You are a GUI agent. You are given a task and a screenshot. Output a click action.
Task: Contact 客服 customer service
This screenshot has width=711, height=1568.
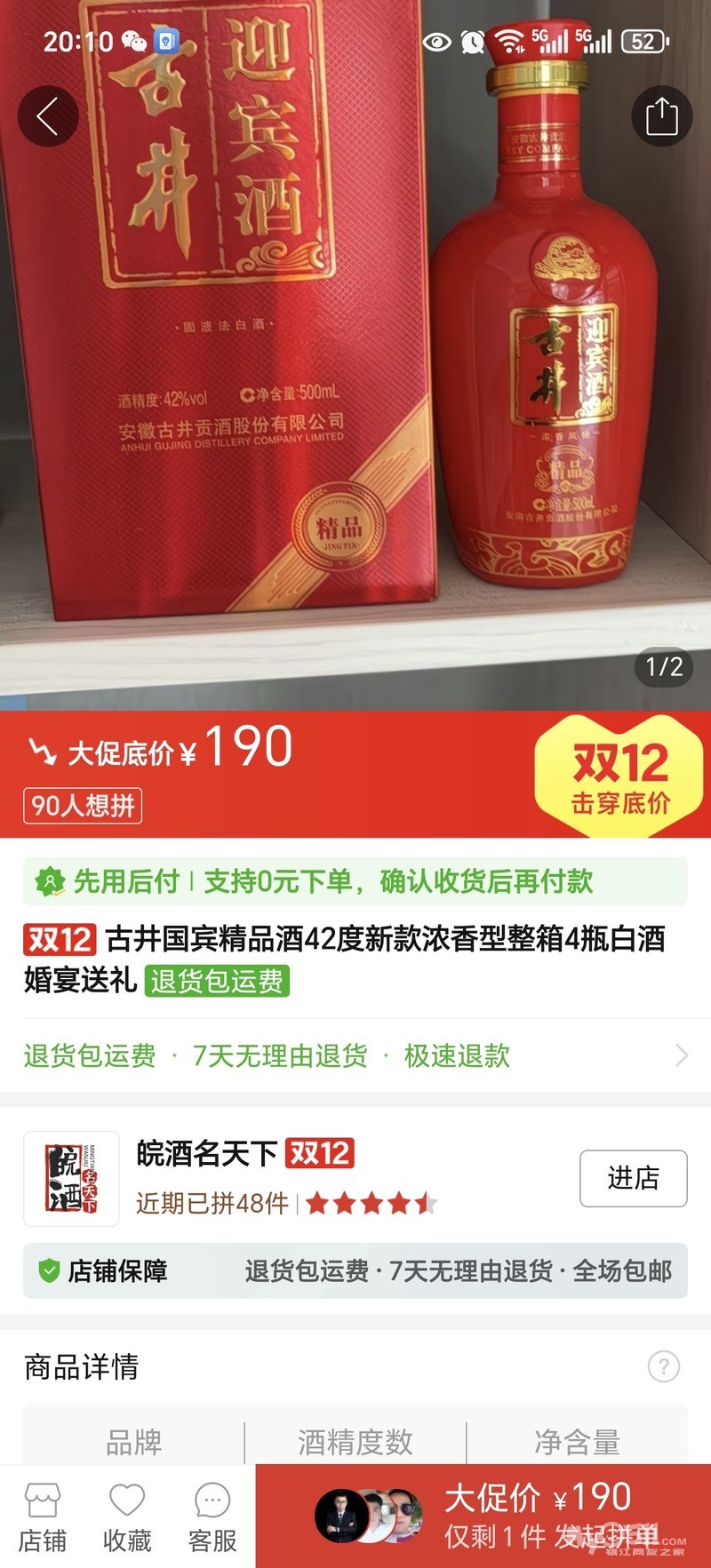pyautogui.click(x=212, y=1517)
